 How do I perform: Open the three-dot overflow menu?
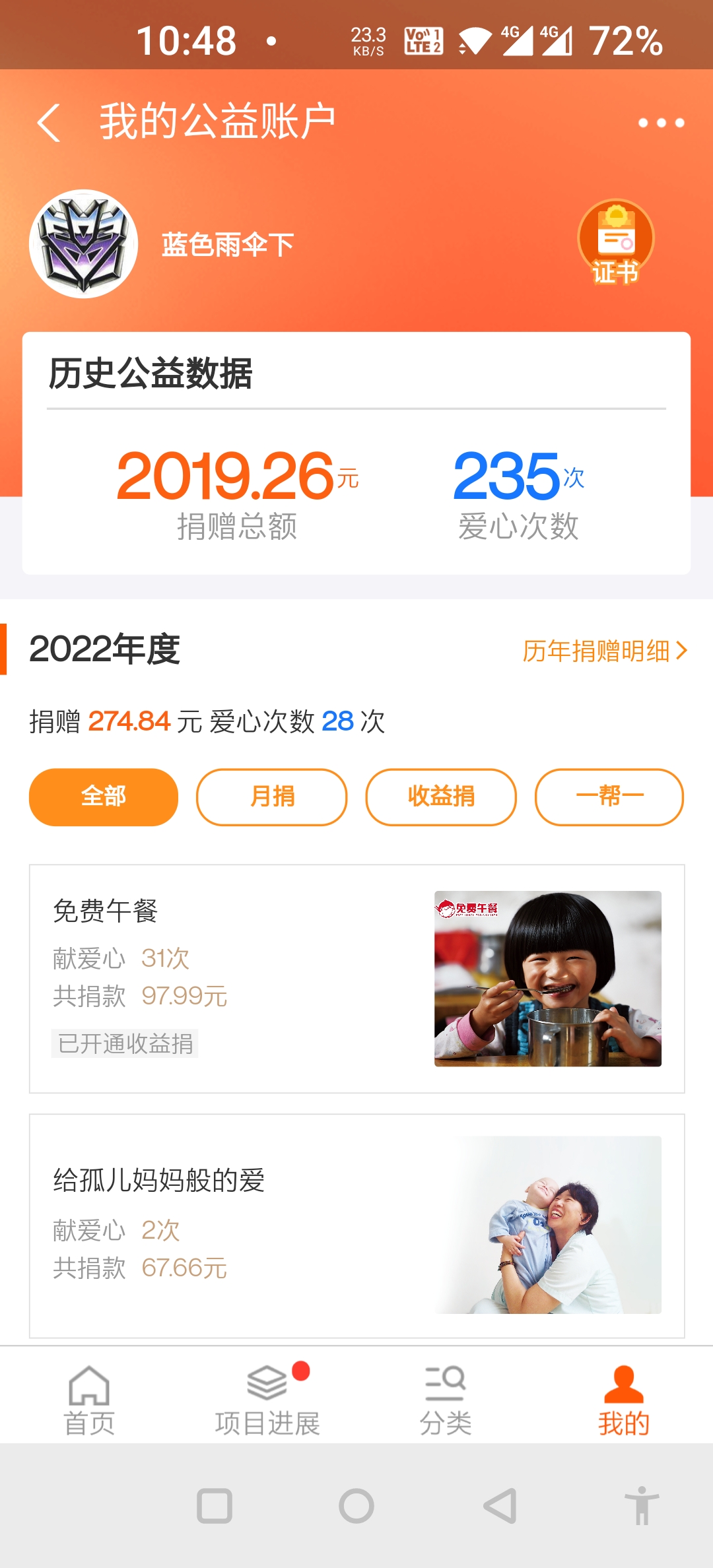coord(661,123)
